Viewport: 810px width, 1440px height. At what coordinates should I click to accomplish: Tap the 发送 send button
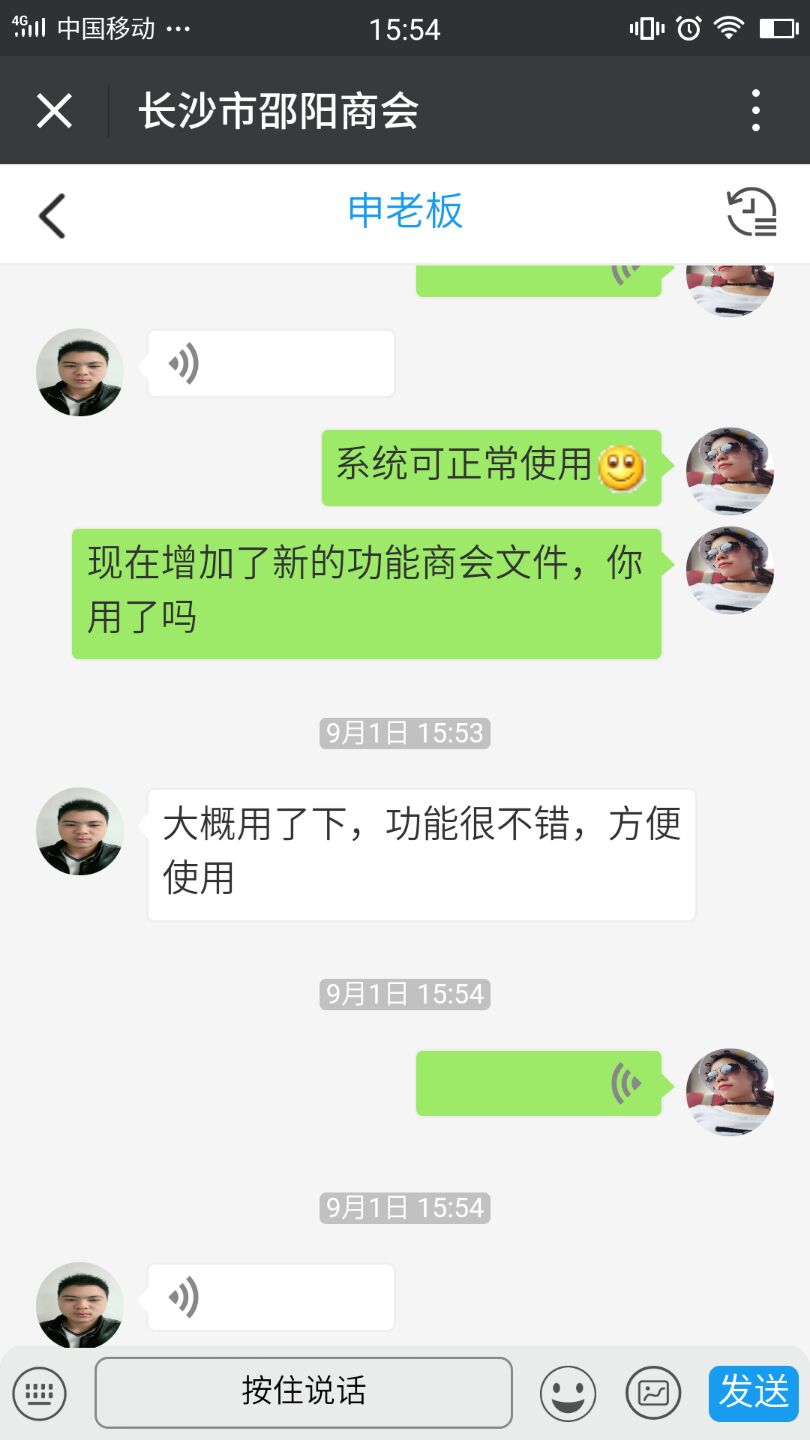point(753,1393)
